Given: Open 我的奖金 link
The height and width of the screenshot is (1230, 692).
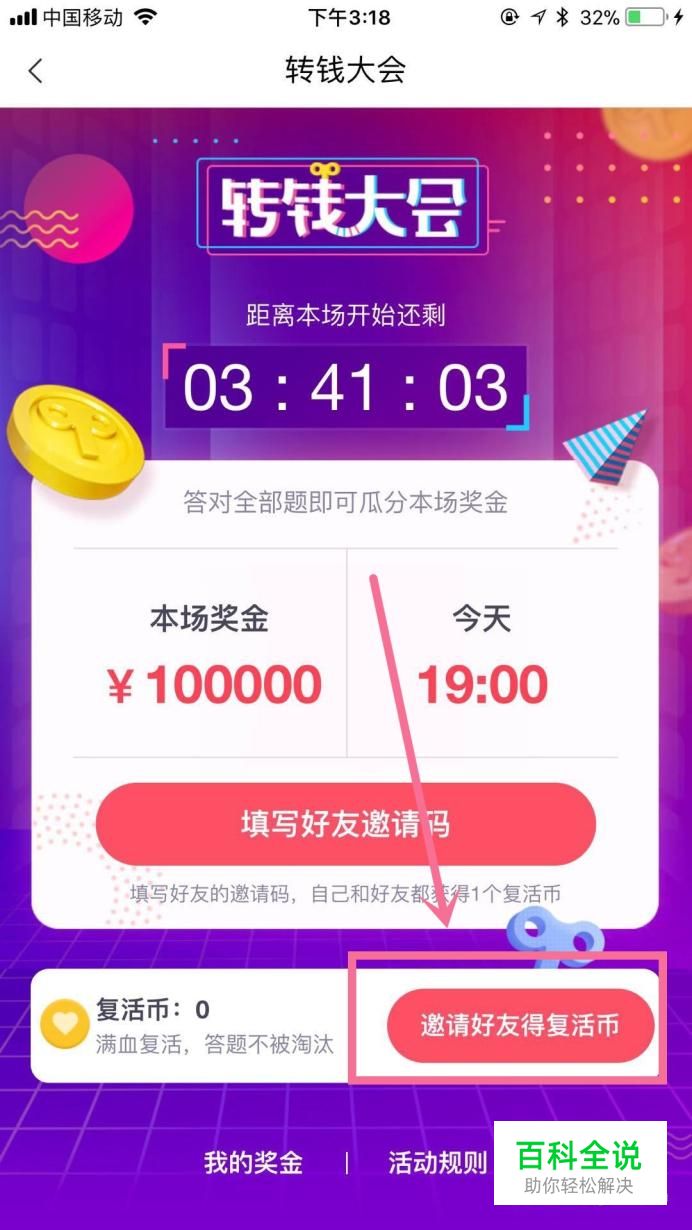Looking at the screenshot, I should click(x=253, y=1163).
